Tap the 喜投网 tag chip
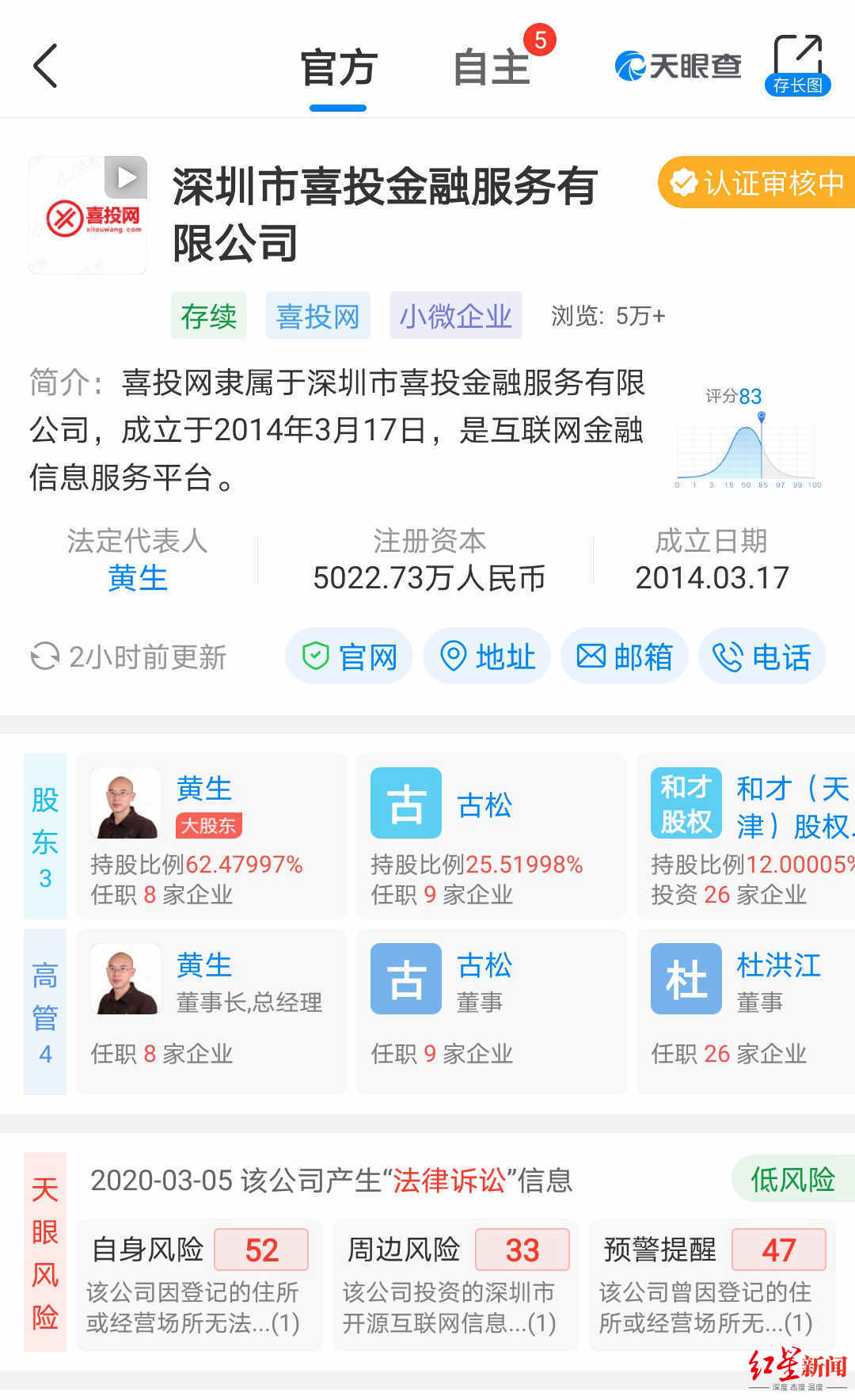 (x=317, y=316)
